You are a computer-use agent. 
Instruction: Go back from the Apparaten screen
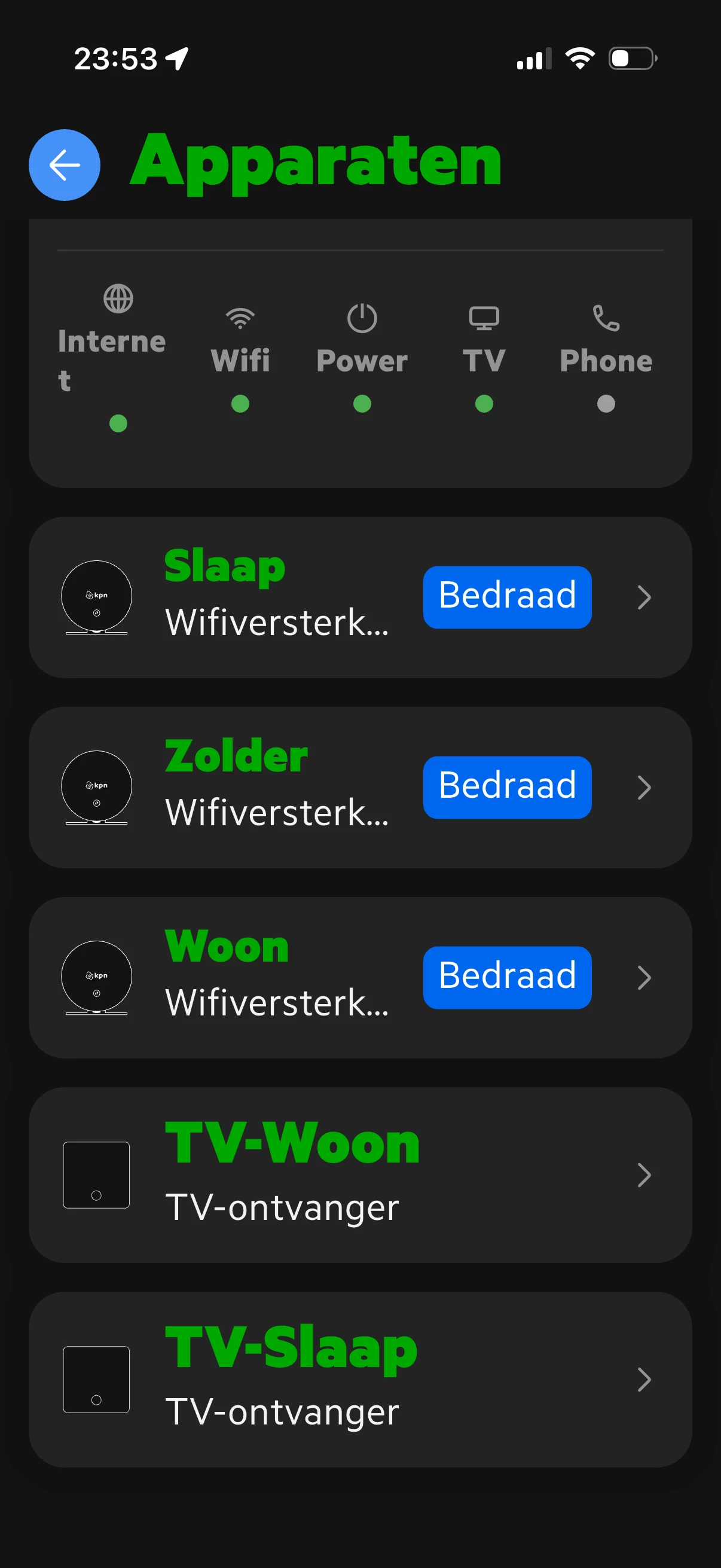(x=65, y=165)
